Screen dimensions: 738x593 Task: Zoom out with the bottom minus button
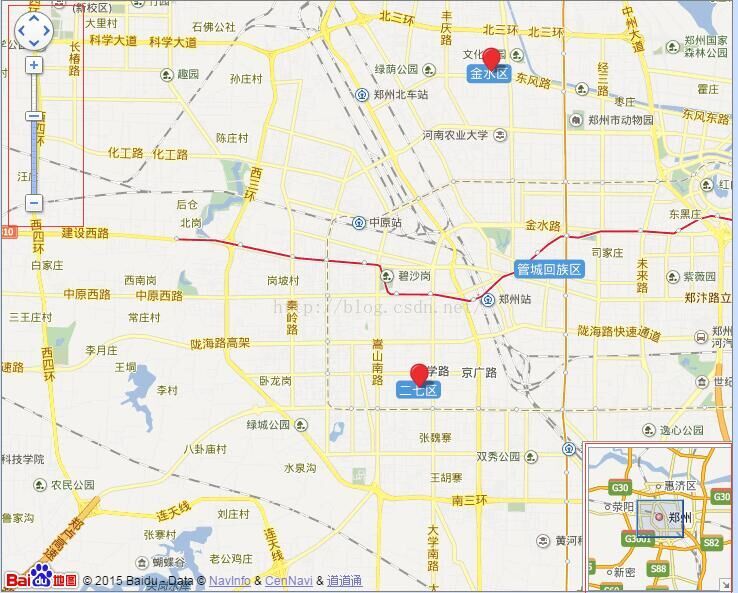[x=34, y=203]
